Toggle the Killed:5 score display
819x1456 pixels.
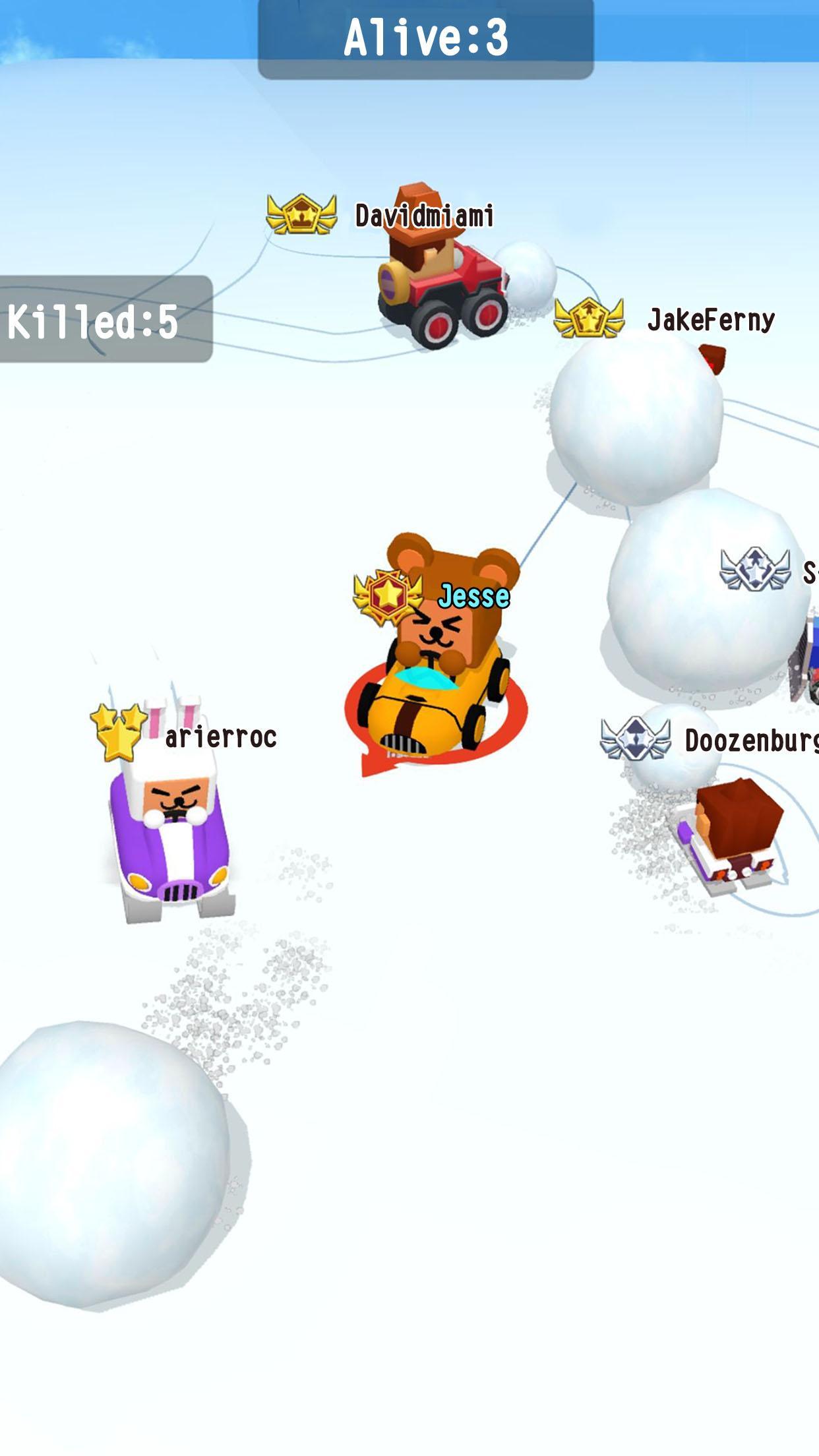(92, 321)
